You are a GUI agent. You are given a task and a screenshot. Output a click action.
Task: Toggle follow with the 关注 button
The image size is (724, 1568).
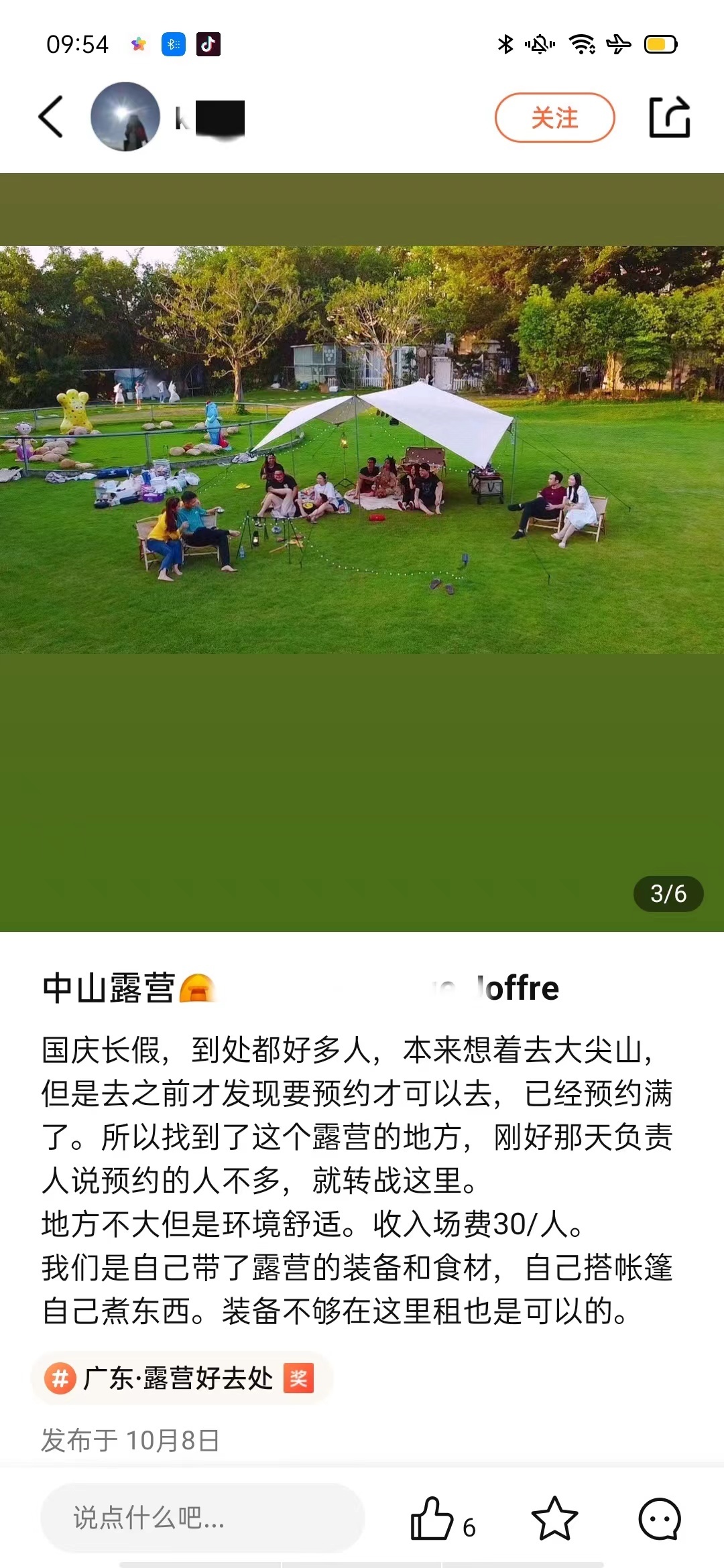coord(554,117)
